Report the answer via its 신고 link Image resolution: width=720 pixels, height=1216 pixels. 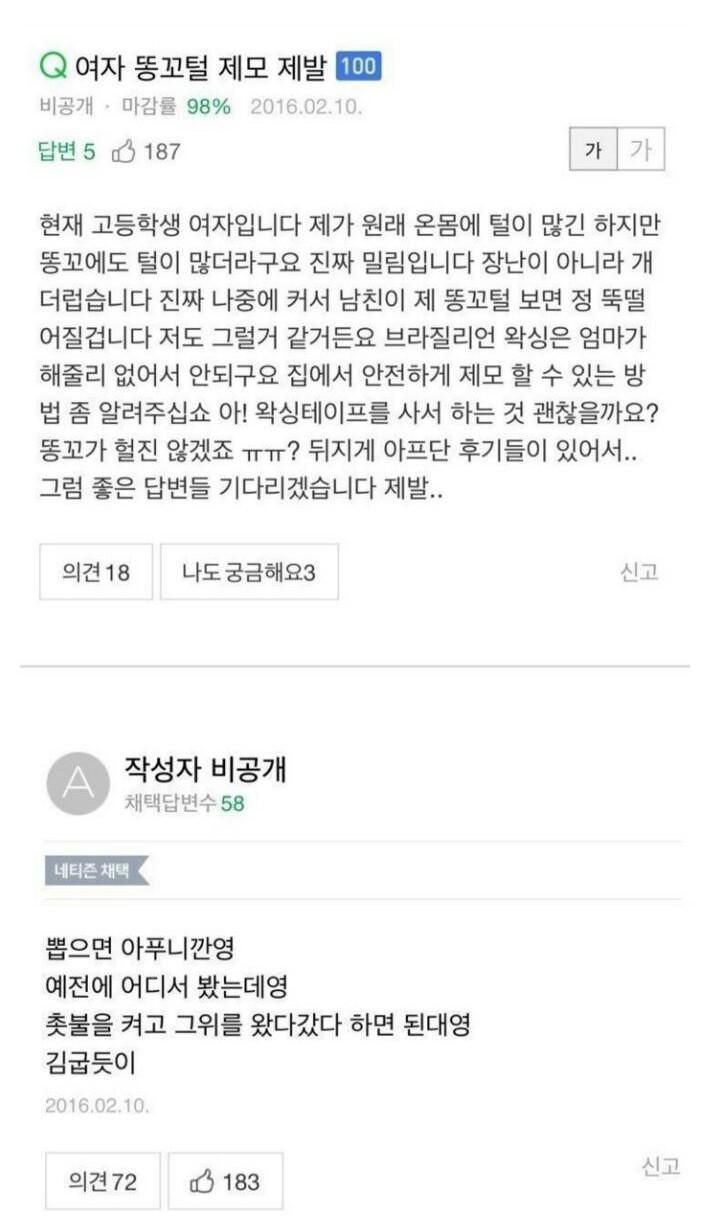[x=660, y=1167]
